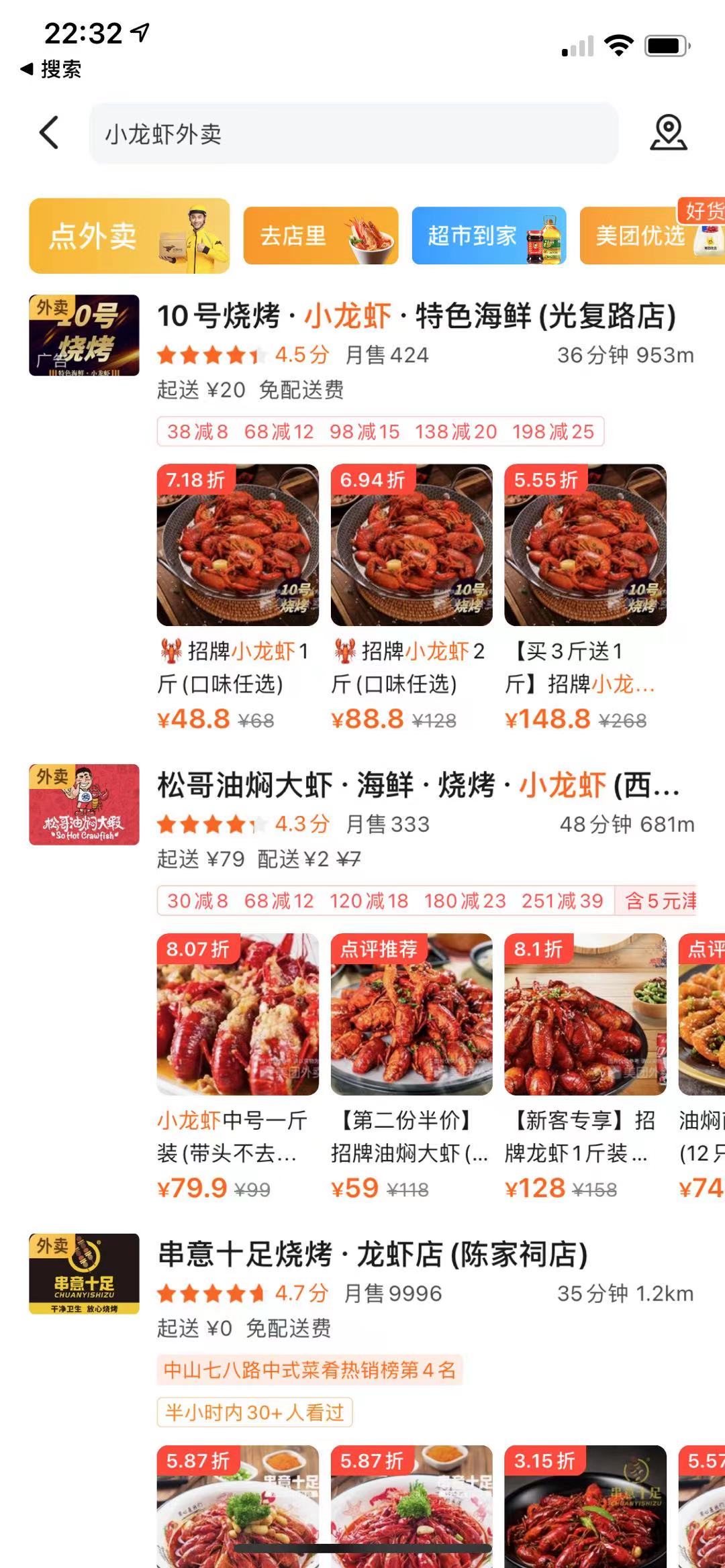Open the 10号烧烤 光复路店 restaurant
This screenshot has height=1568, width=725.
tap(416, 316)
